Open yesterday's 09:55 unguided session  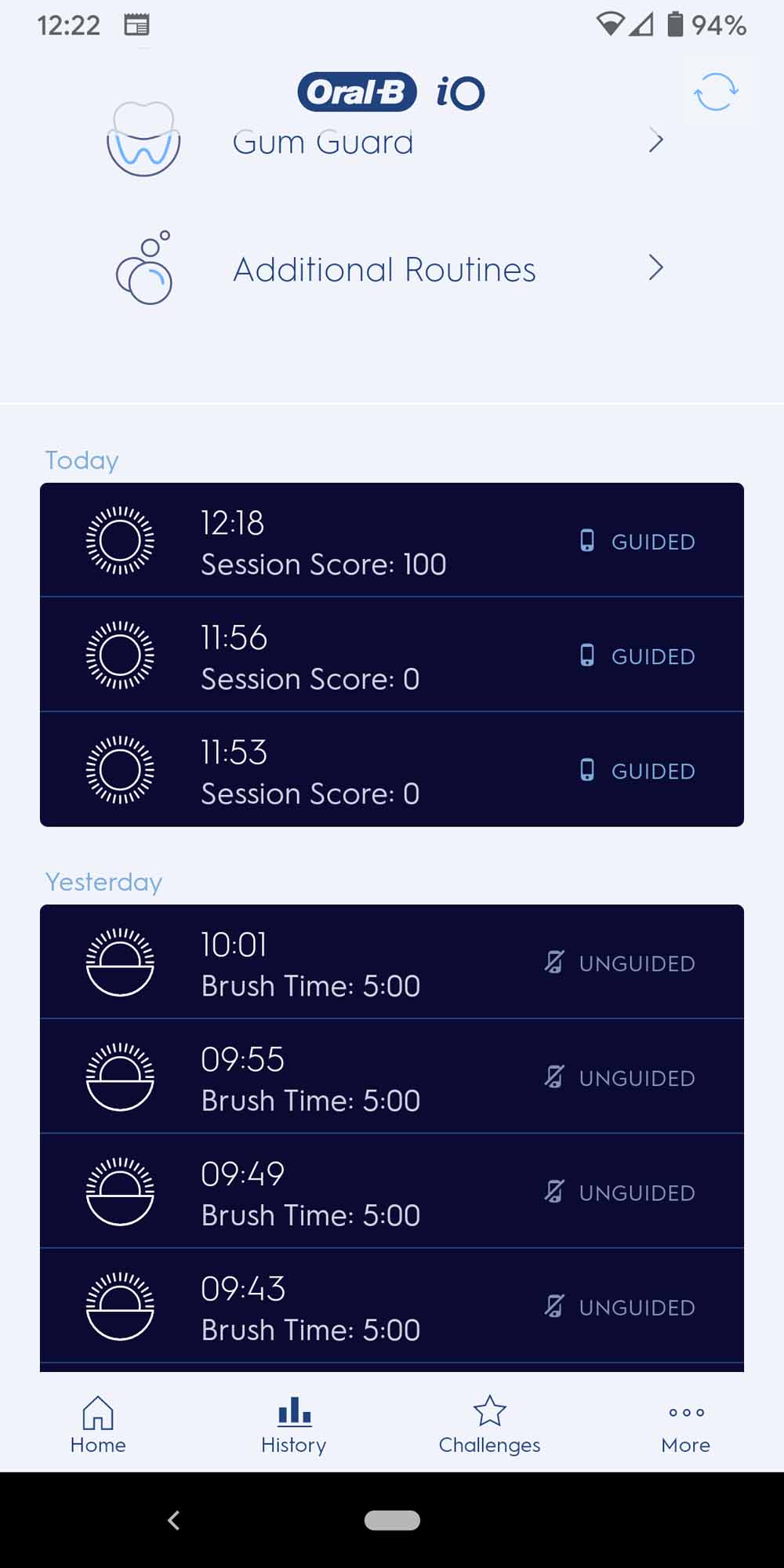pos(392,1077)
